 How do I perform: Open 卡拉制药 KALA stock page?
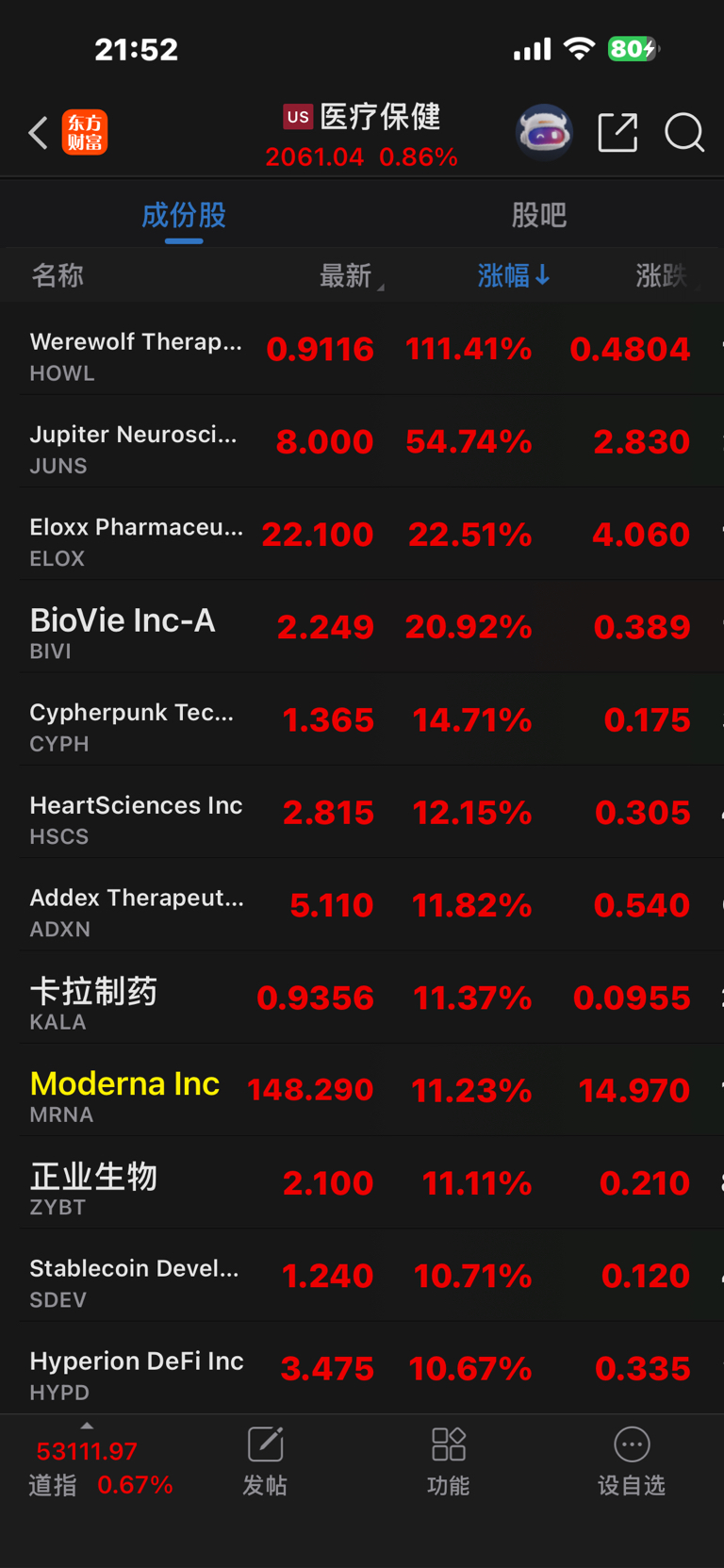(362, 998)
